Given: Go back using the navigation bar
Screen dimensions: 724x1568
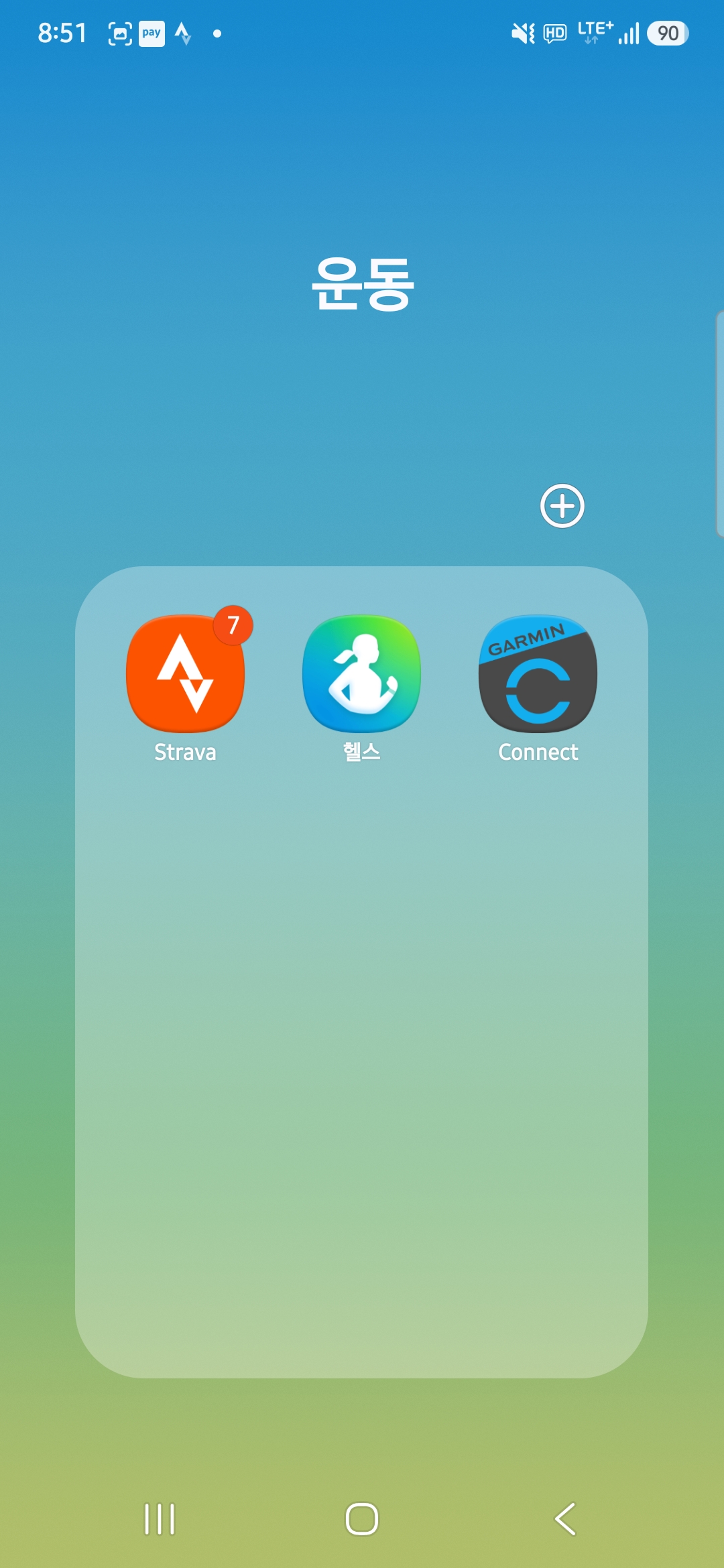Looking at the screenshot, I should (x=565, y=1518).
